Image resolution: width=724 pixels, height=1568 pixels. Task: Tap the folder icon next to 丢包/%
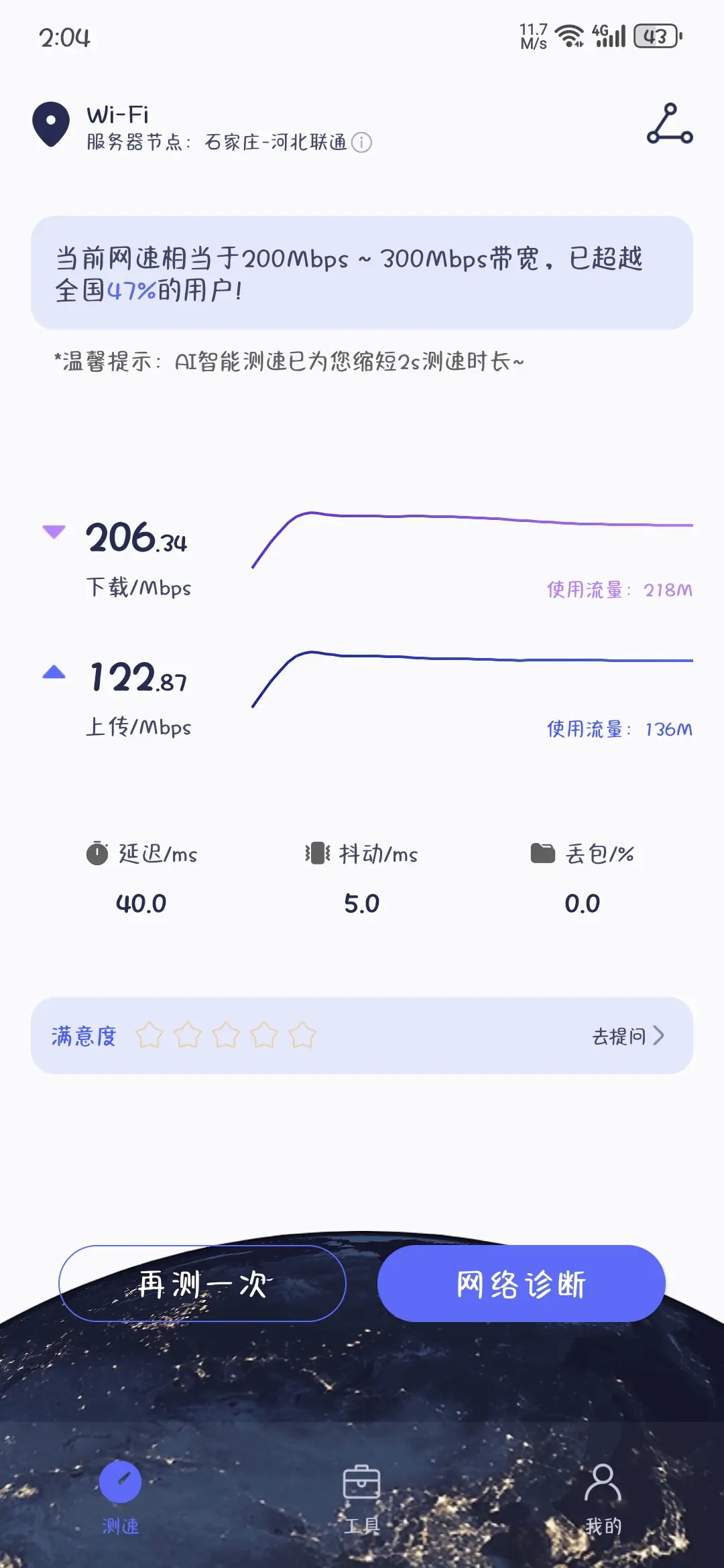coord(545,854)
